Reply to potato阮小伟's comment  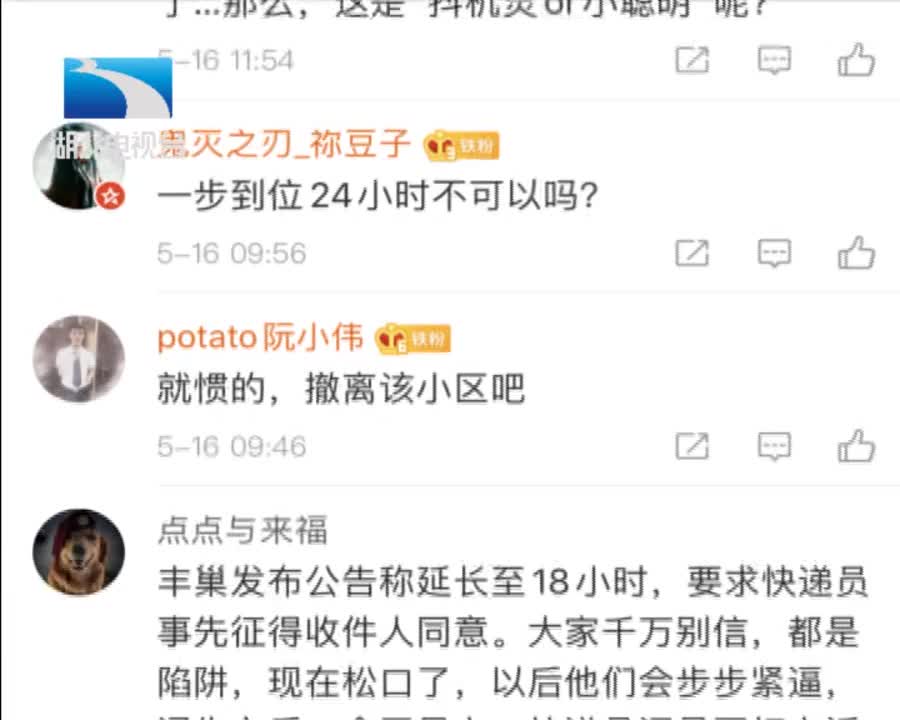pyautogui.click(x=774, y=446)
